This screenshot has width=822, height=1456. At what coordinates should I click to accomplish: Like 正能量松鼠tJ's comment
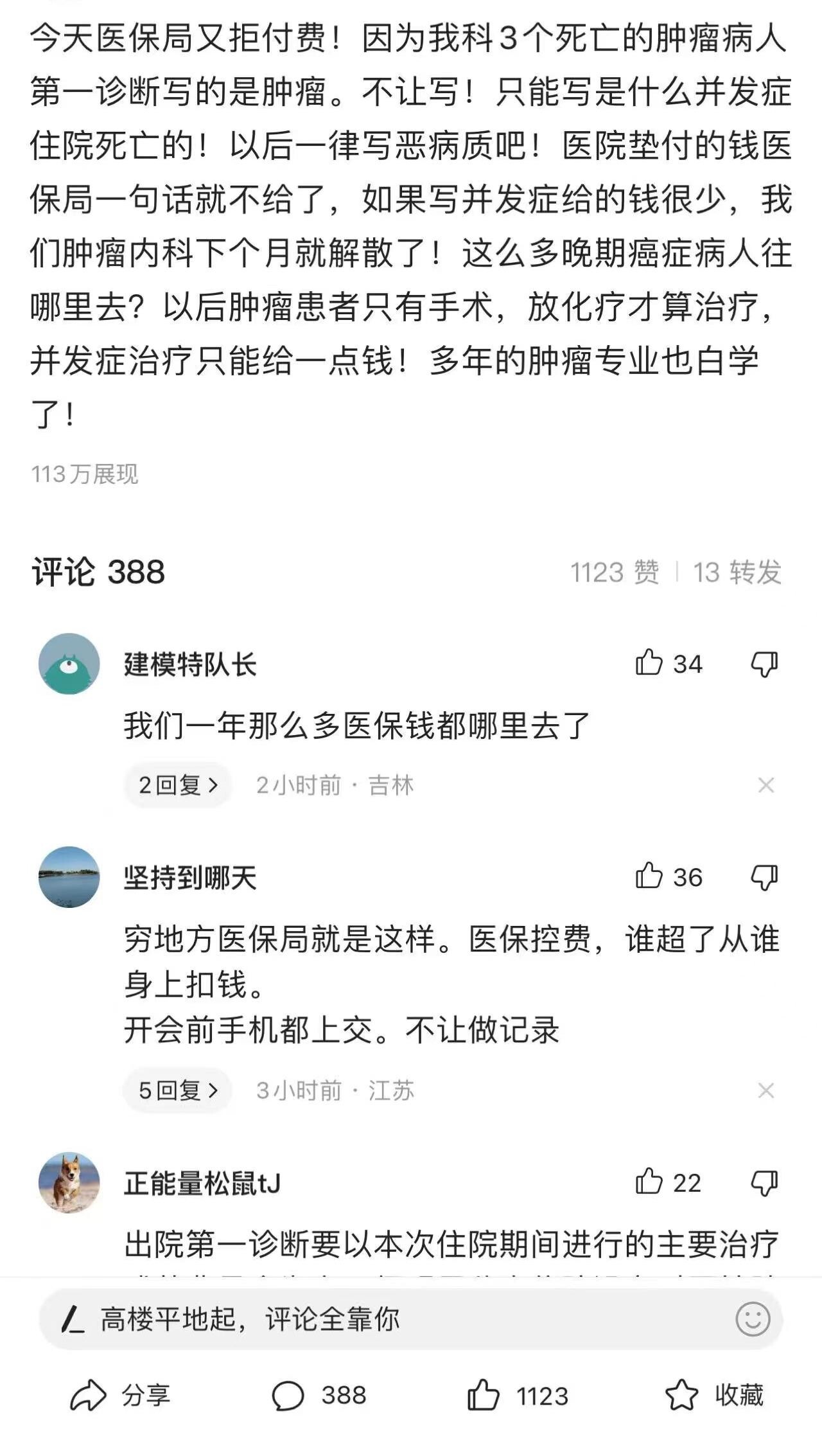pos(649,1182)
